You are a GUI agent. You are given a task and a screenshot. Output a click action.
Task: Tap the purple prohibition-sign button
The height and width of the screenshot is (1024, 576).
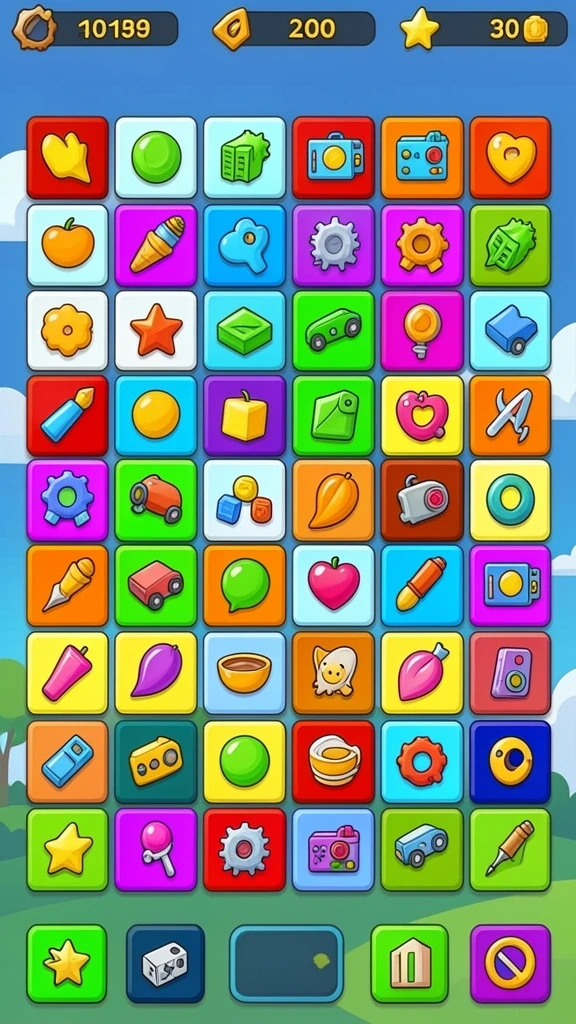tap(510, 963)
